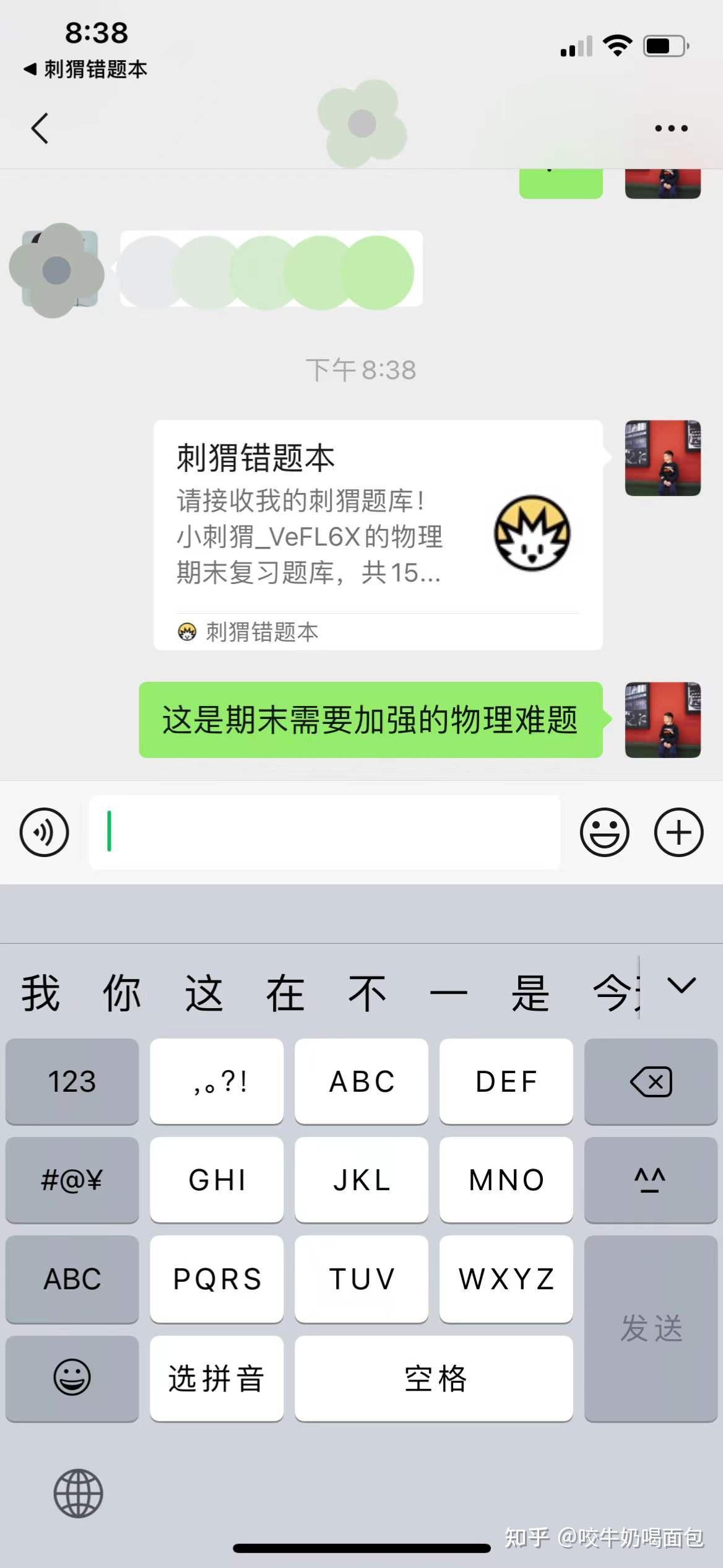Switch keyboard to 123 numbers
This screenshot has width=723, height=1568.
72,1082
